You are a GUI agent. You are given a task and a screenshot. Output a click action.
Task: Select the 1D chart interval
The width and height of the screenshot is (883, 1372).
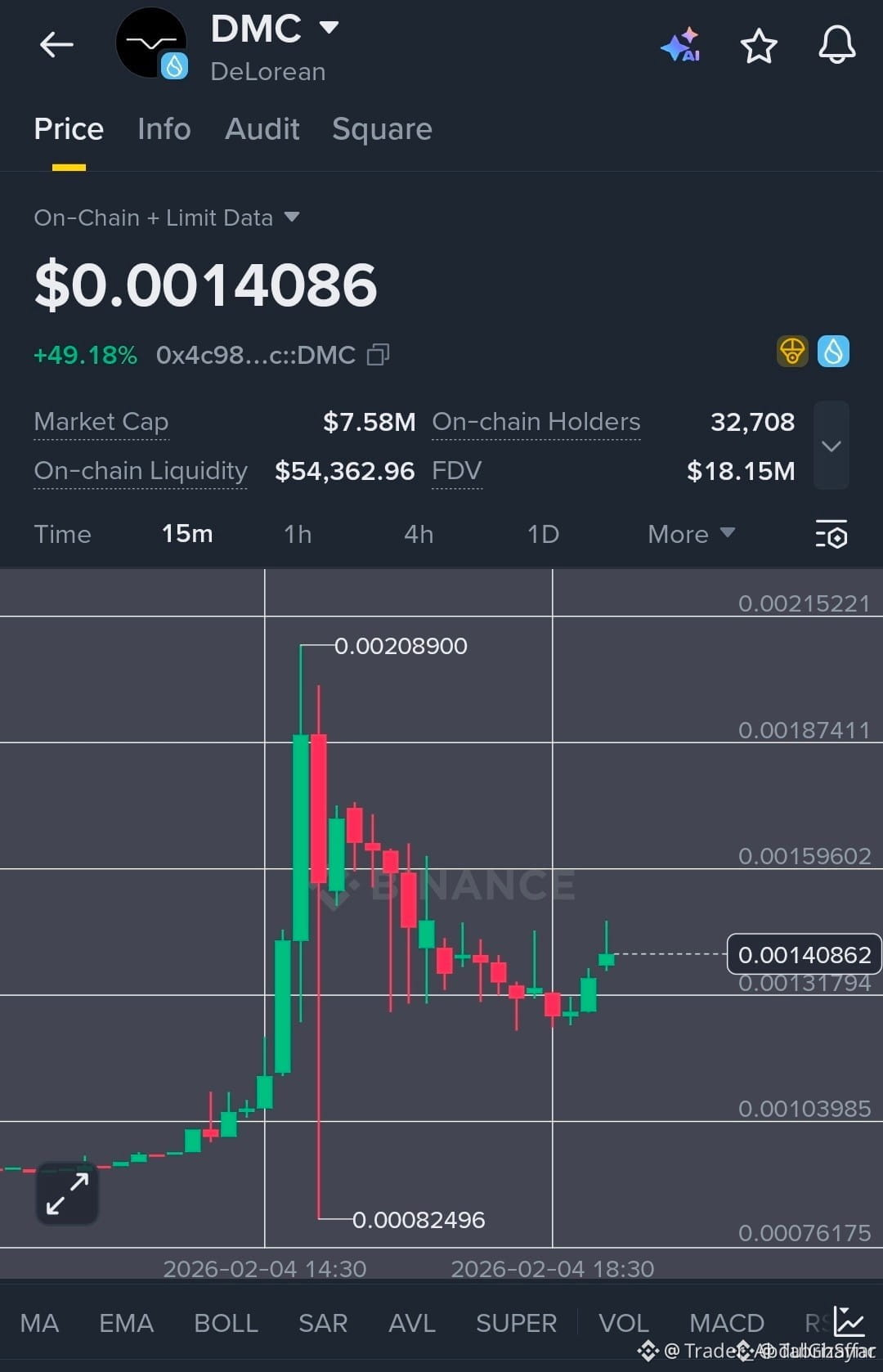(543, 534)
